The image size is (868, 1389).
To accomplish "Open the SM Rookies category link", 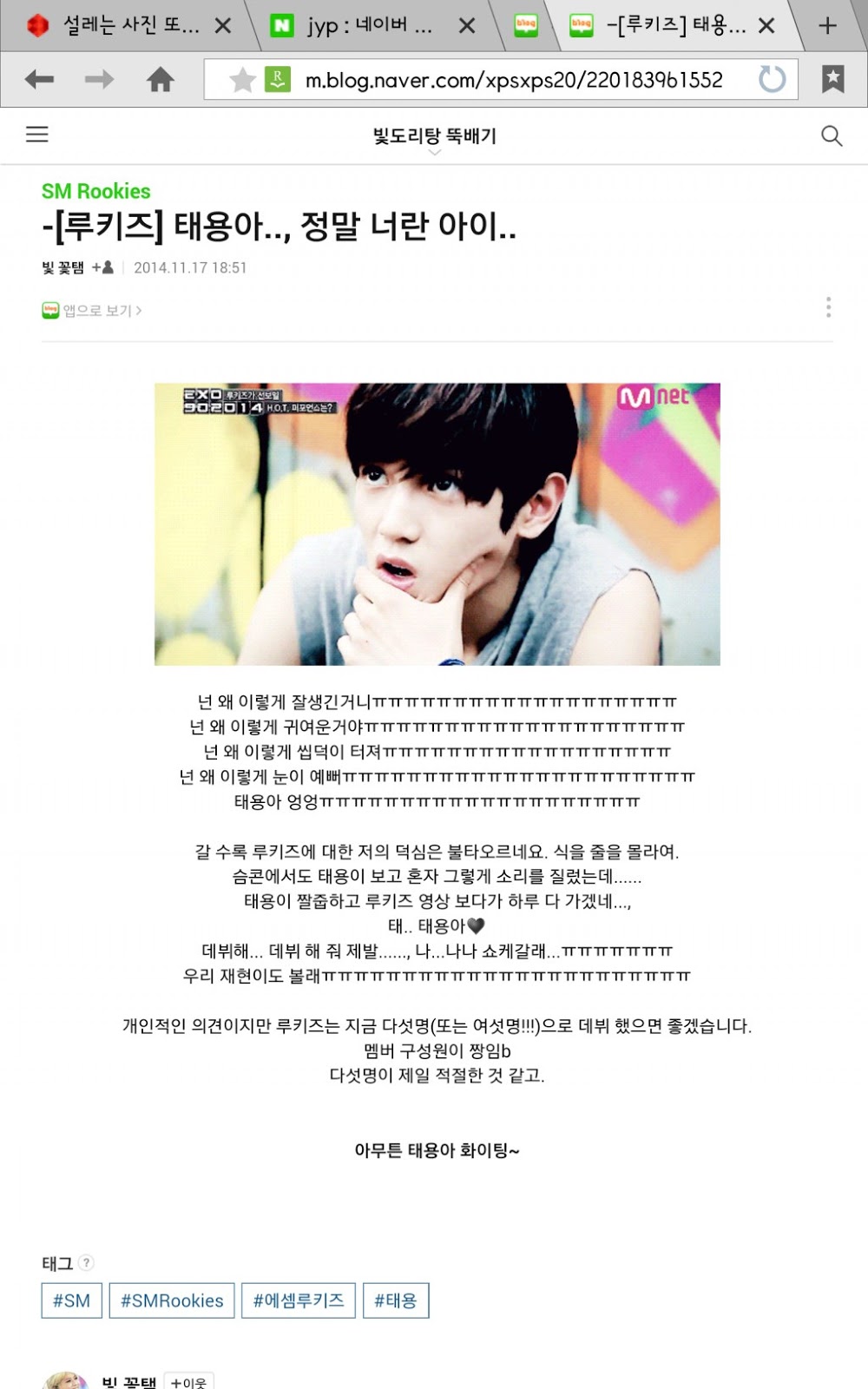I will point(95,191).
